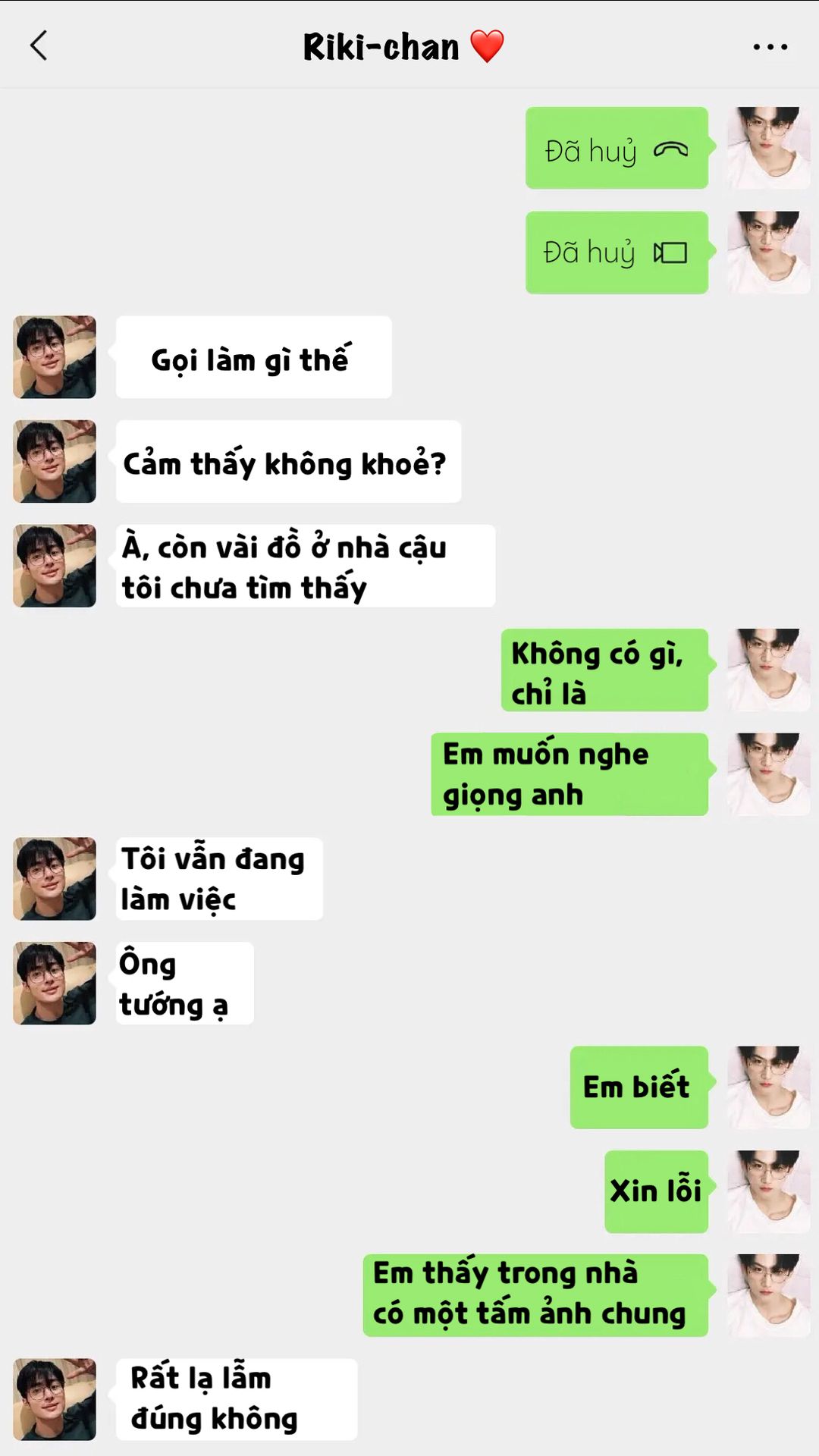Go back from Riki-chan chat
Viewport: 819px width, 1456px height.
point(39,45)
